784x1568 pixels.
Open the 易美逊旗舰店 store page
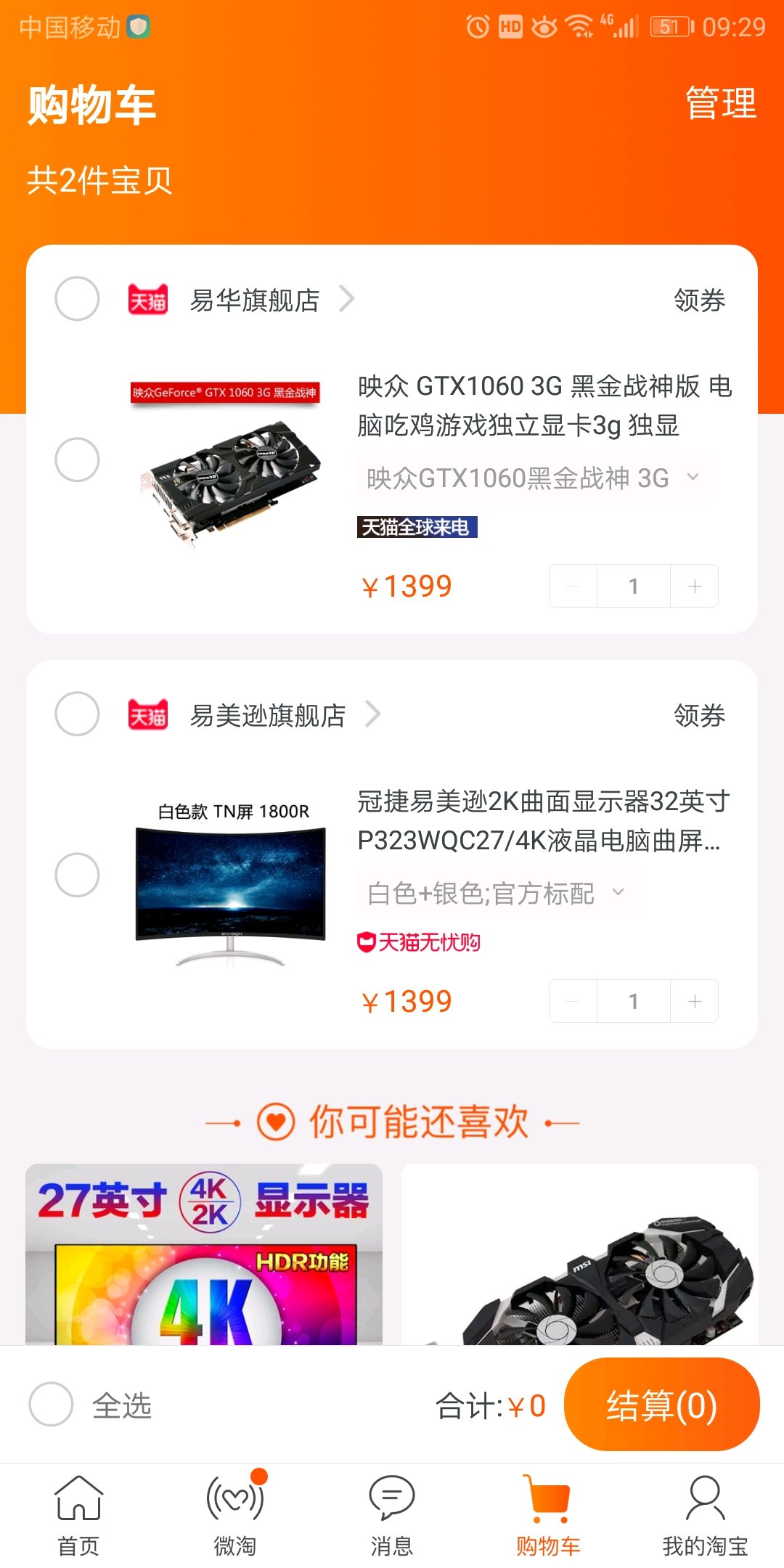(269, 715)
